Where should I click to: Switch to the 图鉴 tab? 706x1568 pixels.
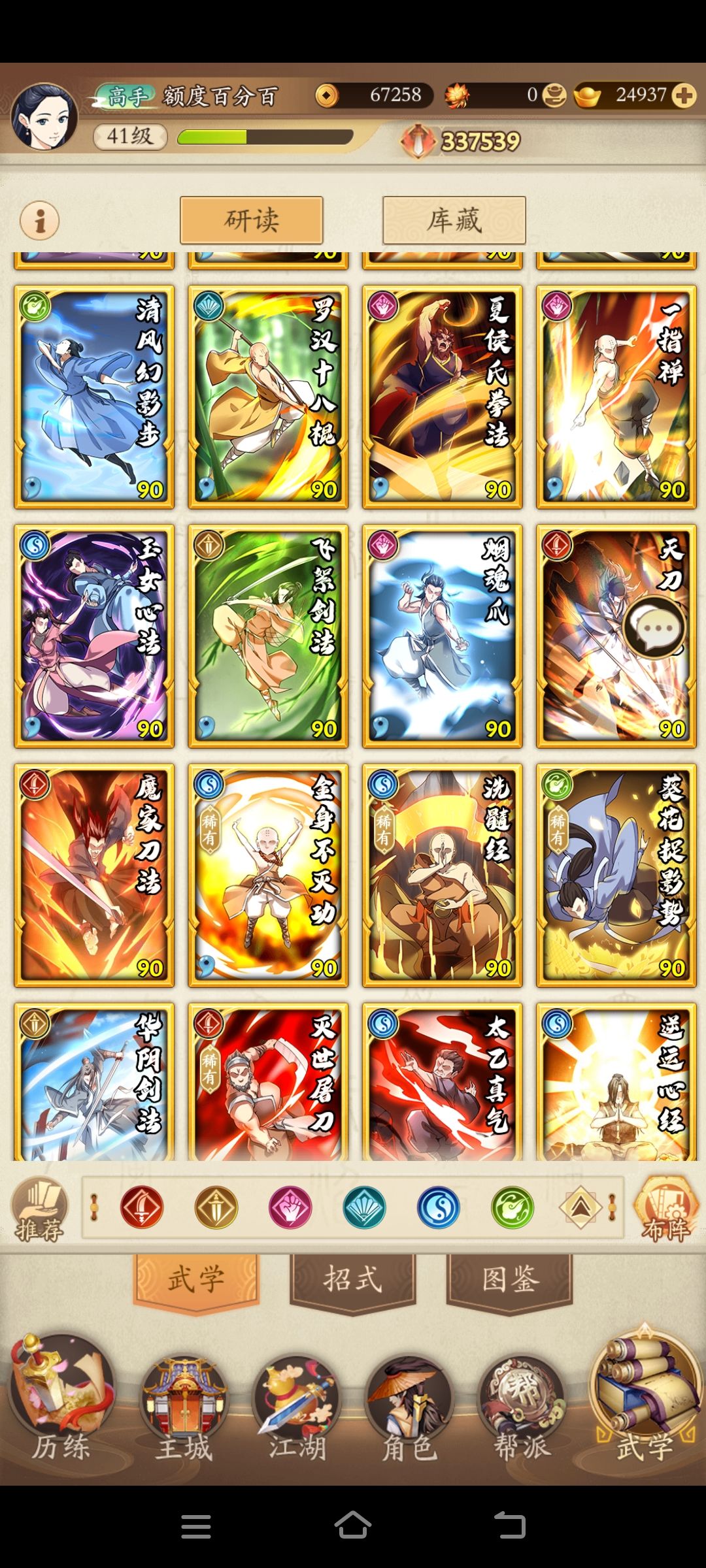[x=510, y=1279]
